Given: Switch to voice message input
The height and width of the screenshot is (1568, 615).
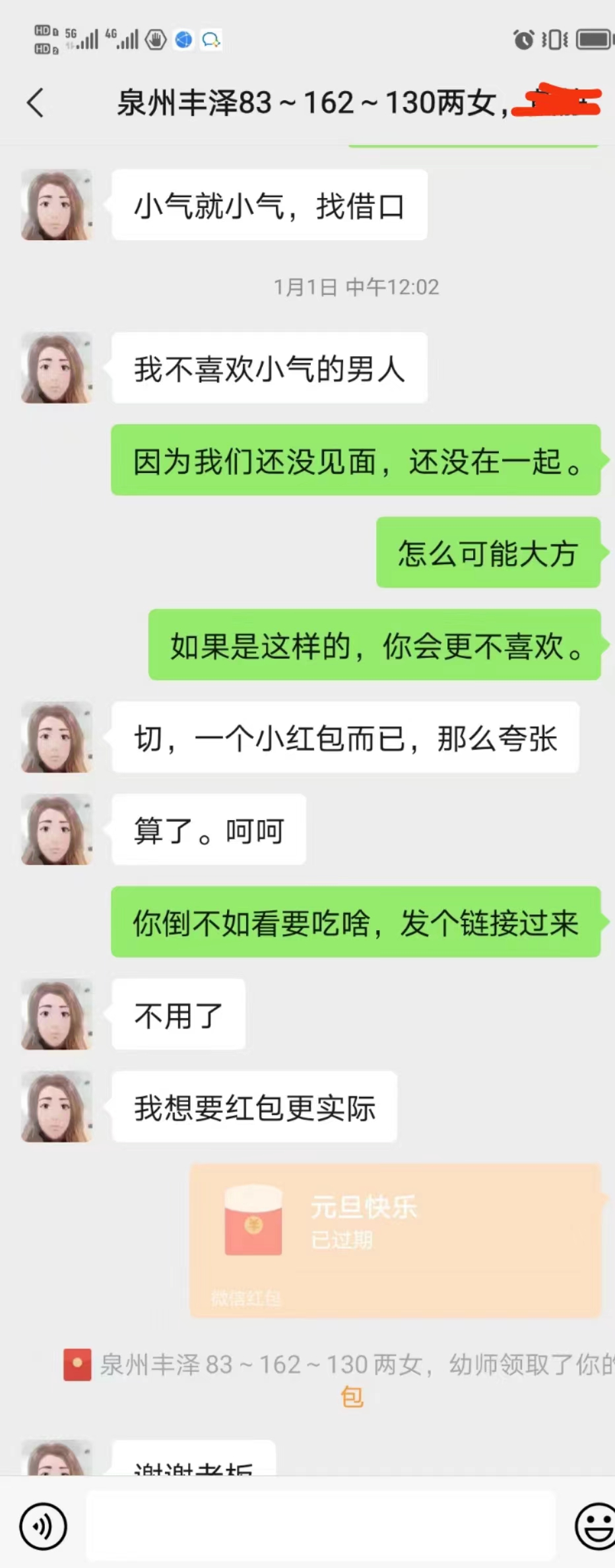Looking at the screenshot, I should [x=43, y=1526].
